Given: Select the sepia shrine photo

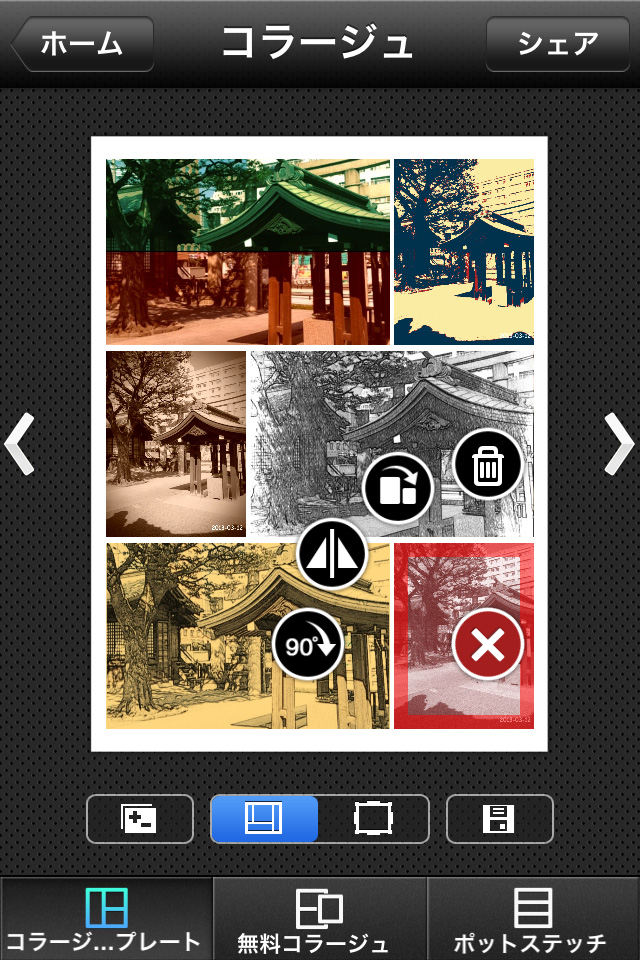Looking at the screenshot, I should (x=176, y=444).
